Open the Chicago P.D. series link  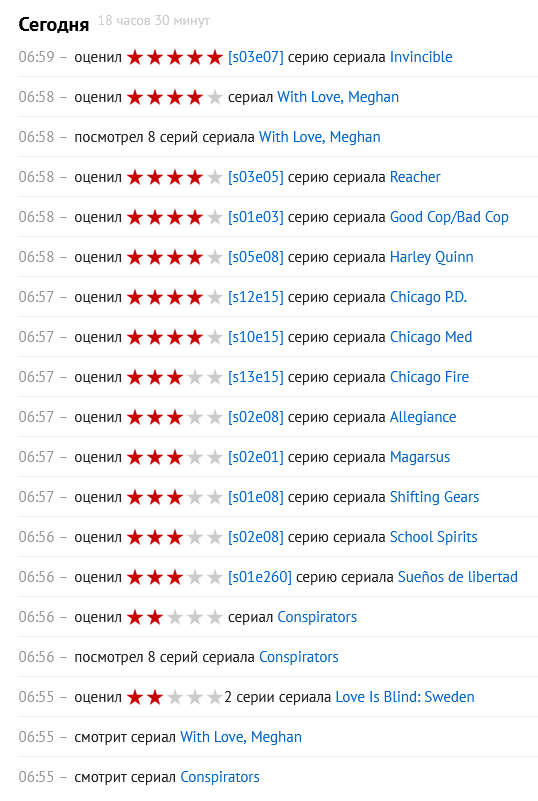click(x=429, y=297)
